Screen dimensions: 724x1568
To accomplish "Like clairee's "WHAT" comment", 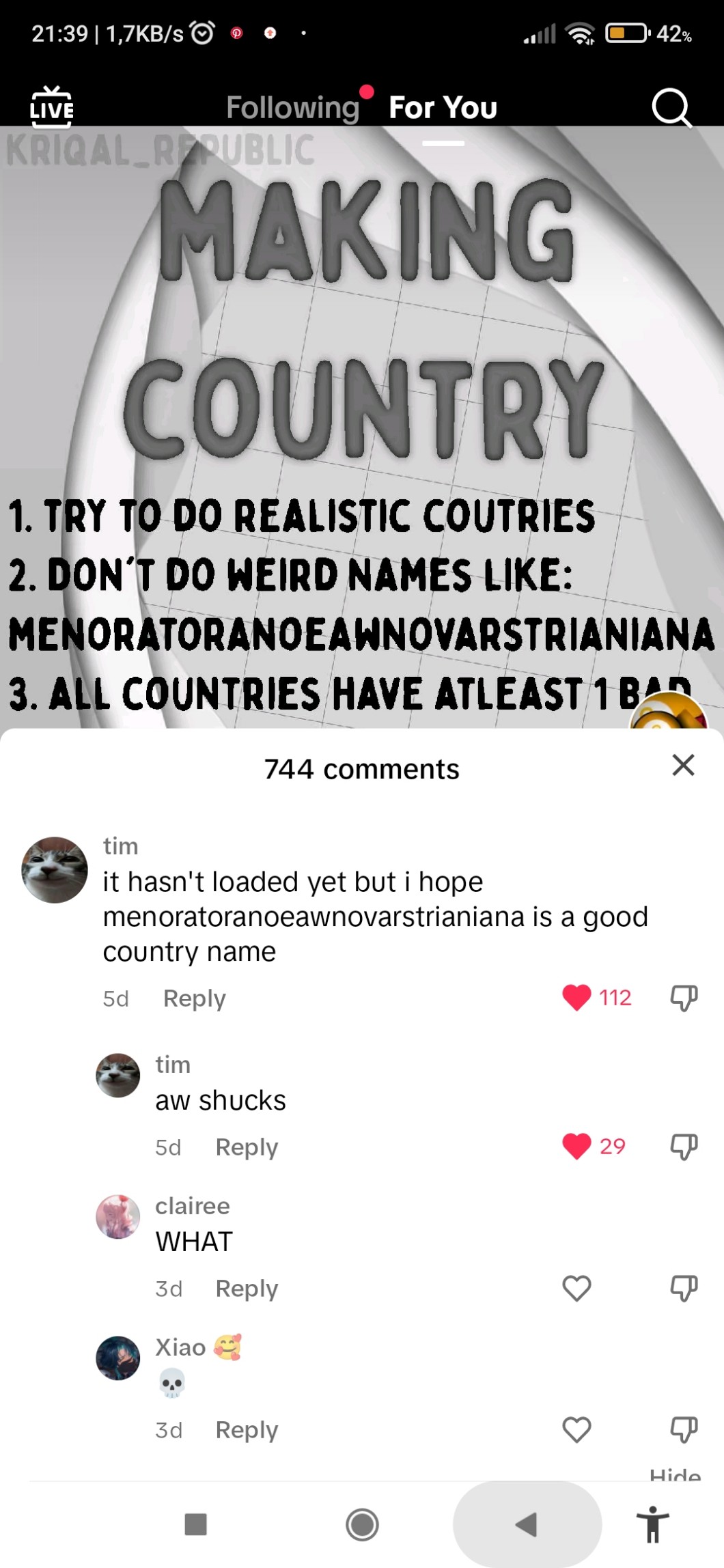I will point(576,1288).
